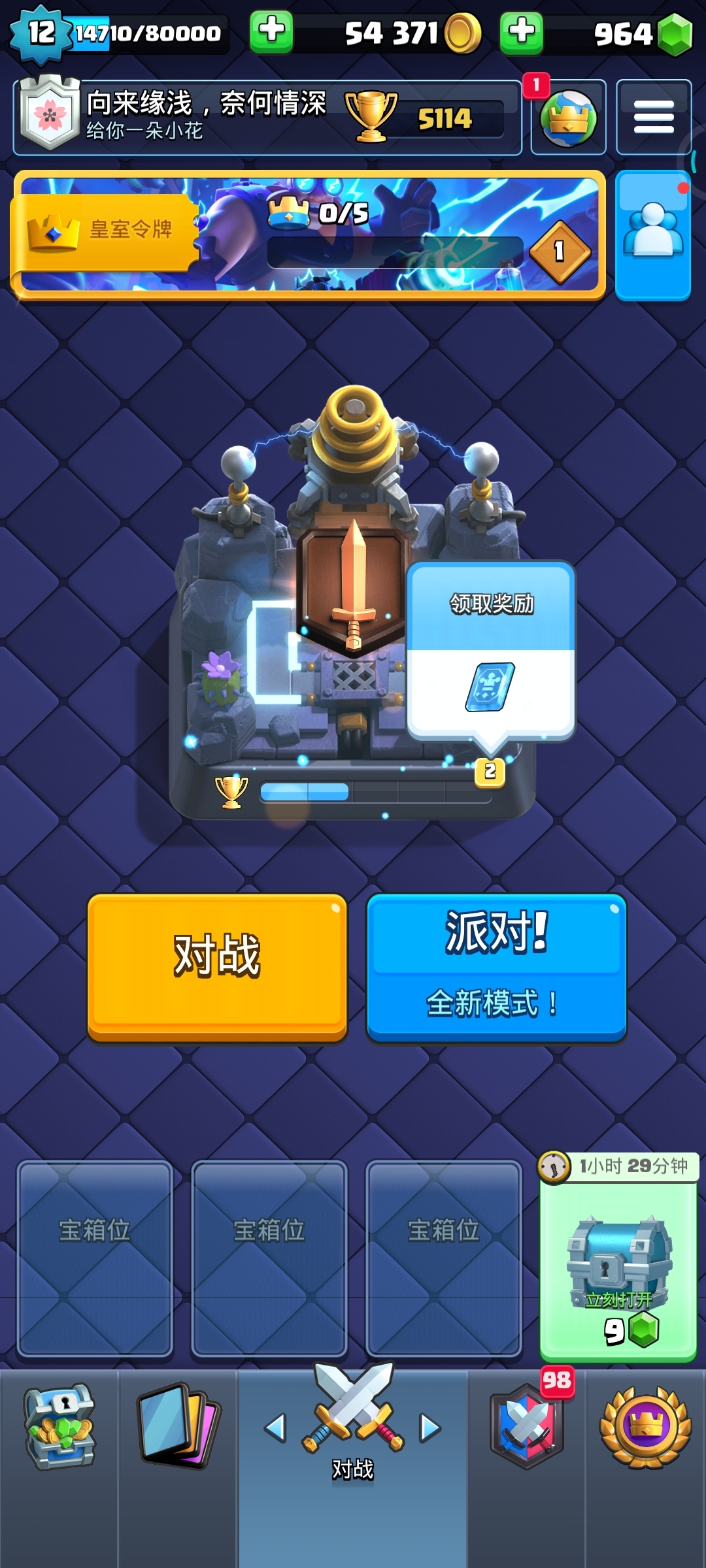This screenshot has height=1568, width=706.
Task: Click the player level badge showing 12
Action: click(41, 31)
